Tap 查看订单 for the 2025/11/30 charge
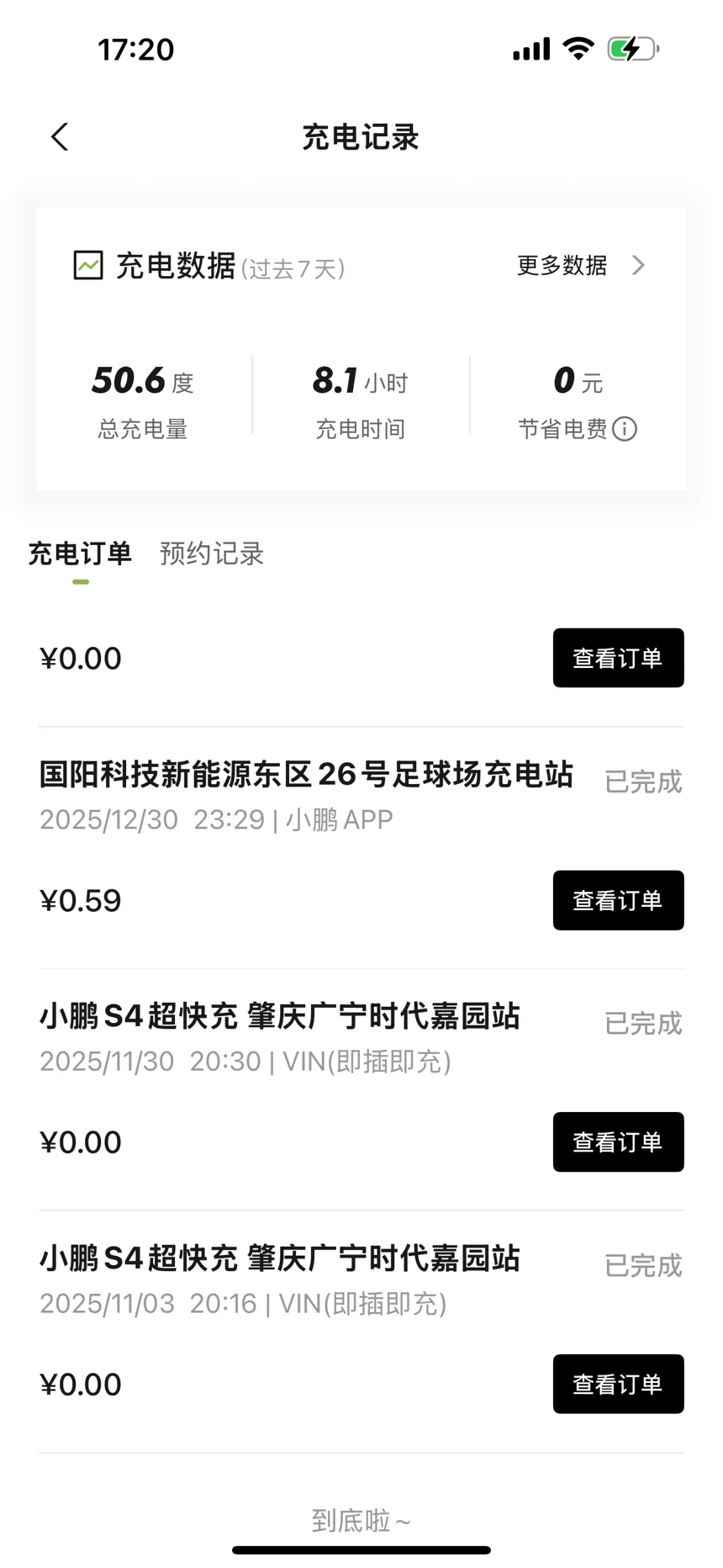 [x=618, y=1142]
